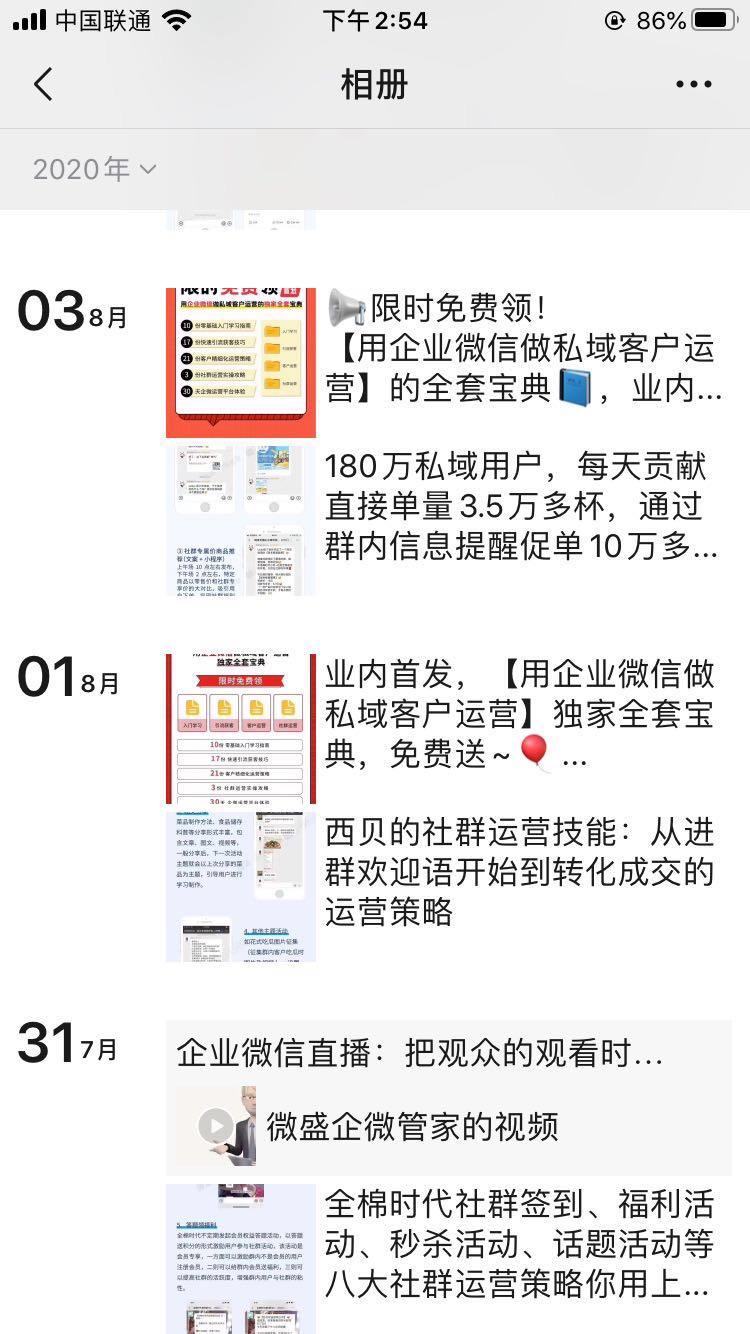Open the 180万私域用户 post thumbnail
The image size is (750, 1334).
pyautogui.click(x=239, y=520)
